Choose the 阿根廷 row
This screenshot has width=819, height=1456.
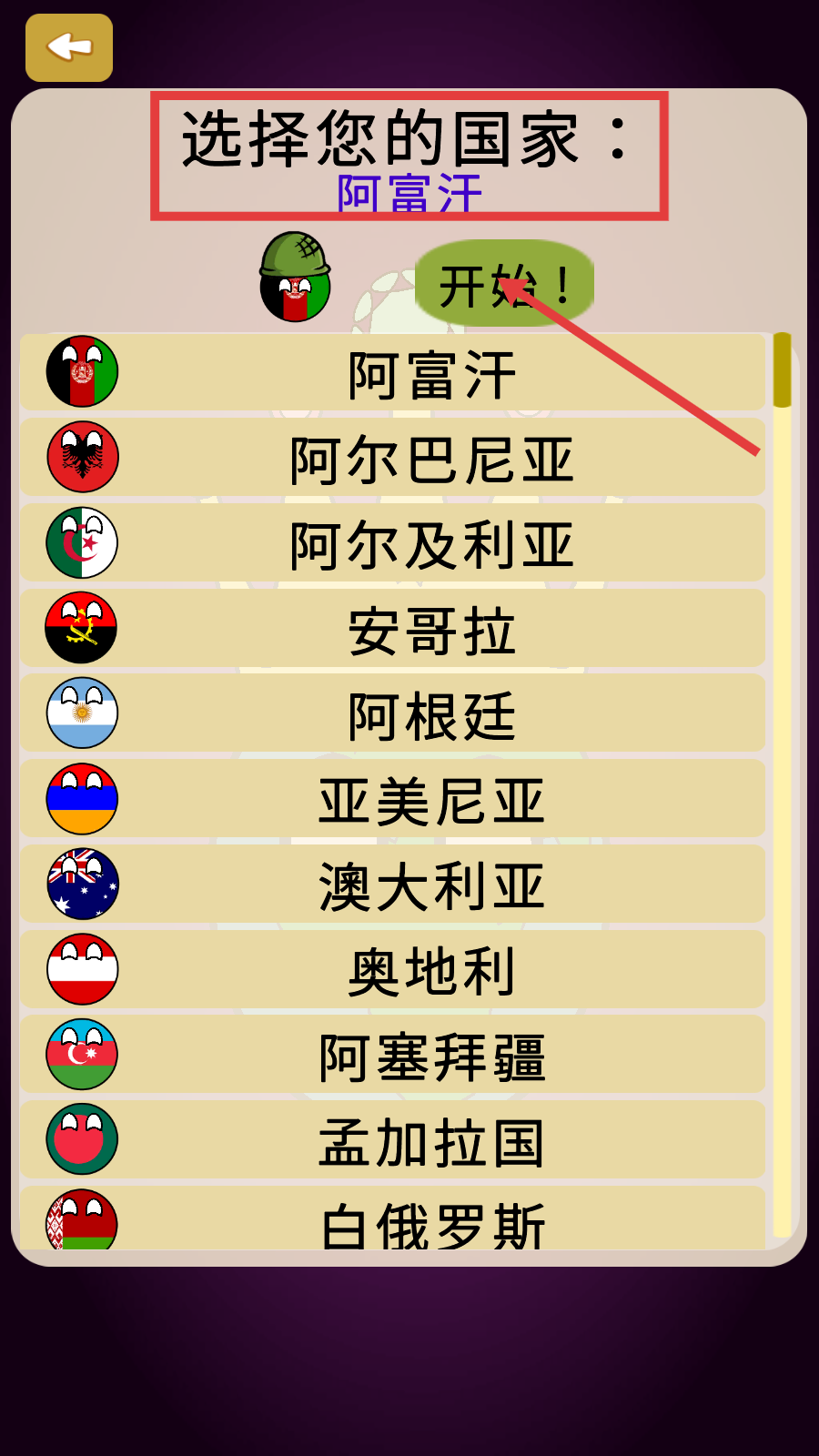(393, 714)
